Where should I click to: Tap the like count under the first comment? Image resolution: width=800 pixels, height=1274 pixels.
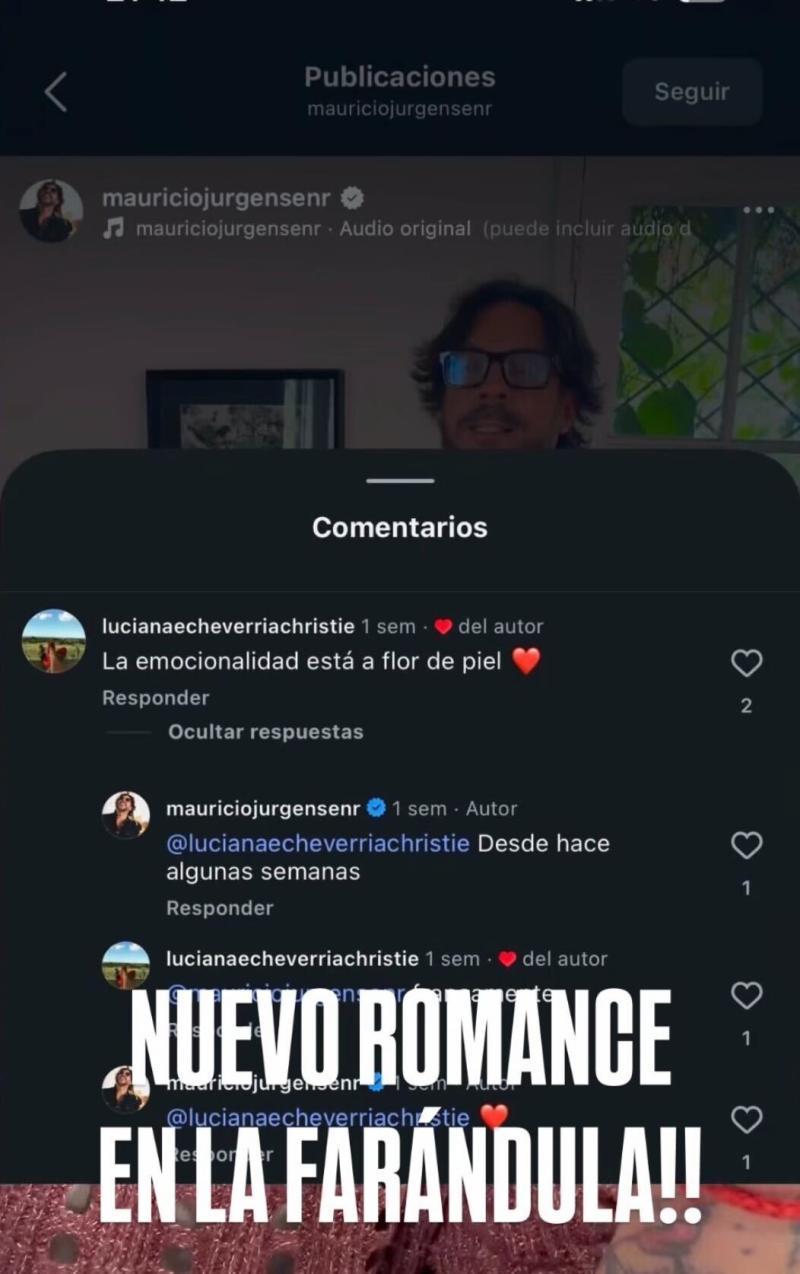tap(746, 704)
